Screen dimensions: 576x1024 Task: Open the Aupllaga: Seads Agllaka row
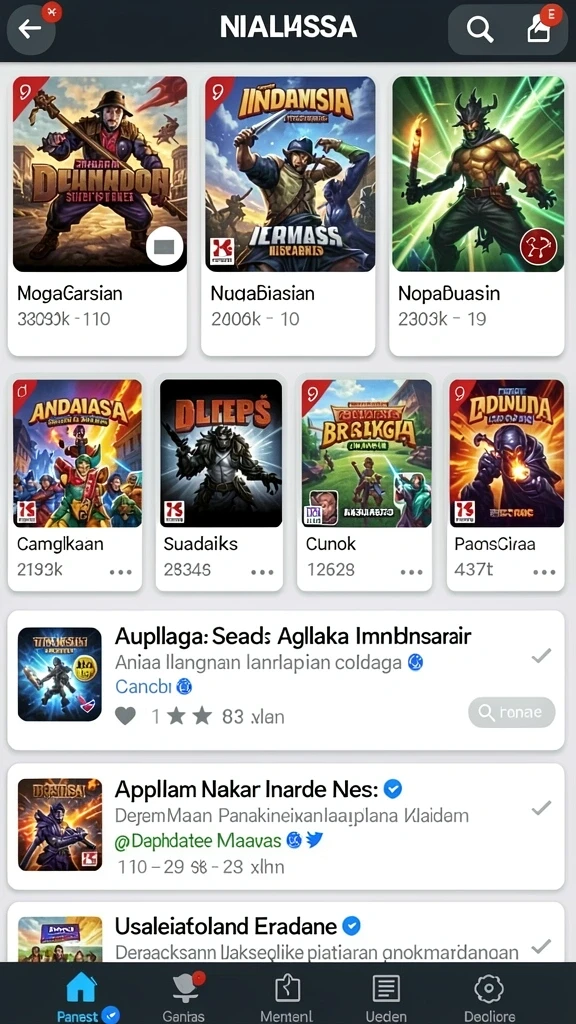click(286, 680)
